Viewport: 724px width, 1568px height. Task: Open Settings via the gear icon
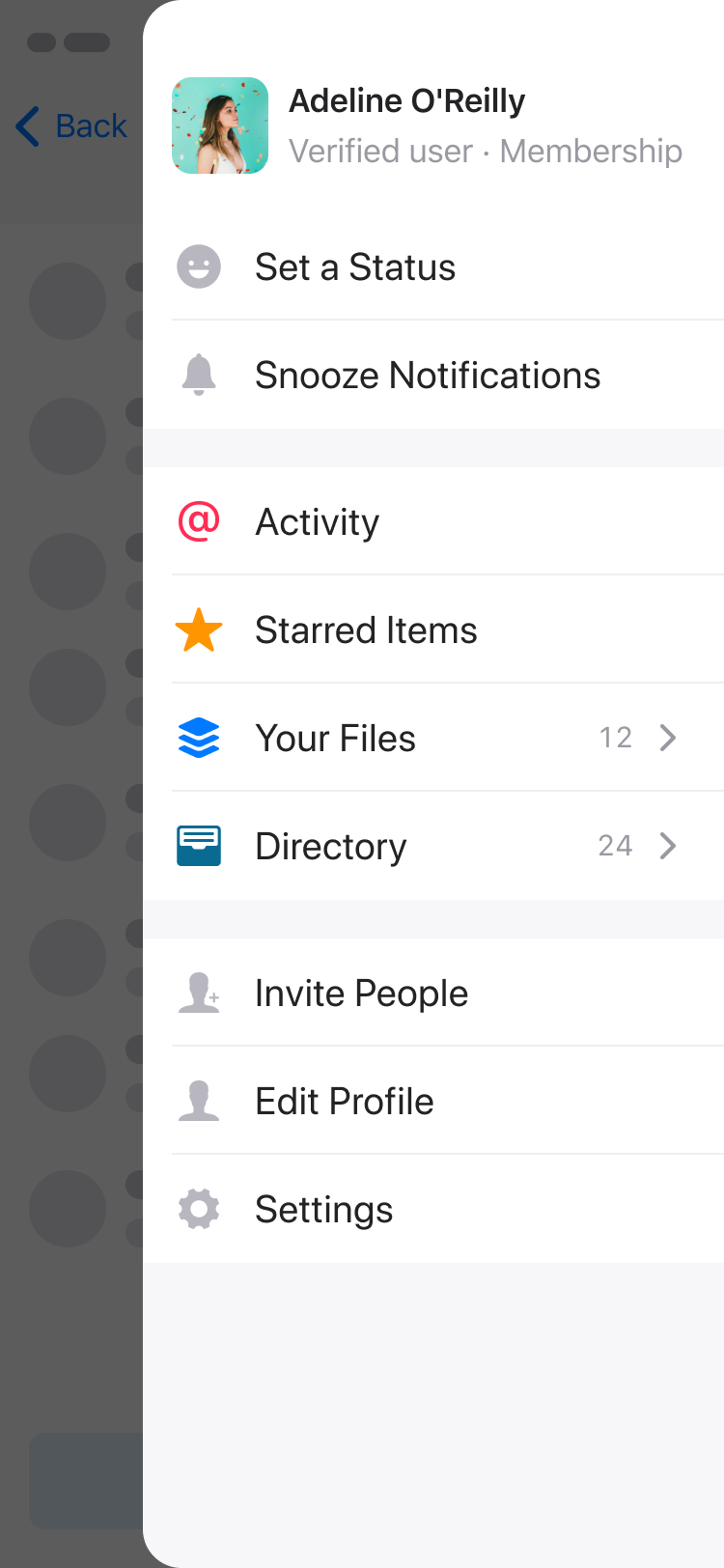[198, 1209]
